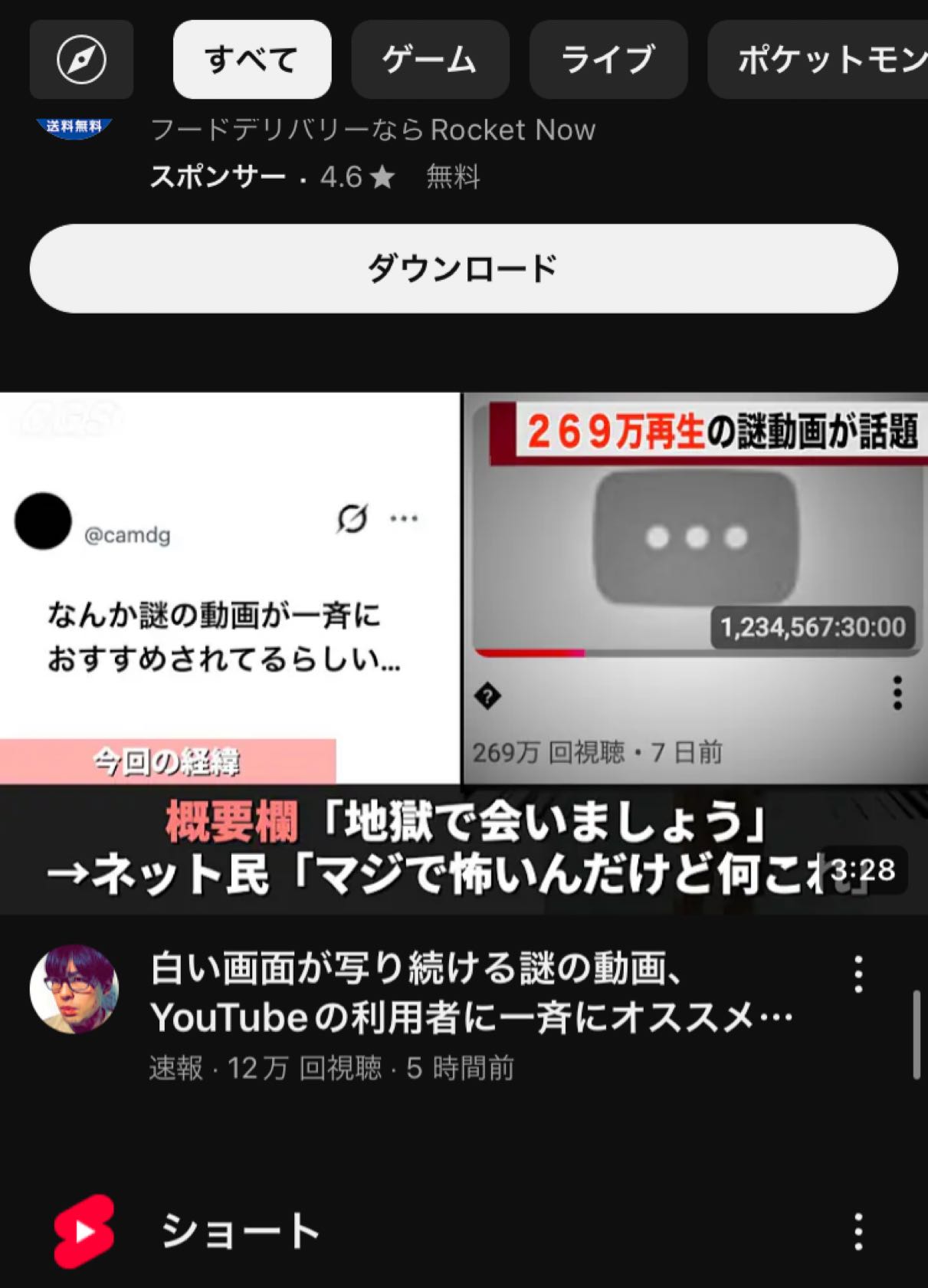Open more options for the 白い画面 video
The image size is (928, 1288).
pos(858,974)
